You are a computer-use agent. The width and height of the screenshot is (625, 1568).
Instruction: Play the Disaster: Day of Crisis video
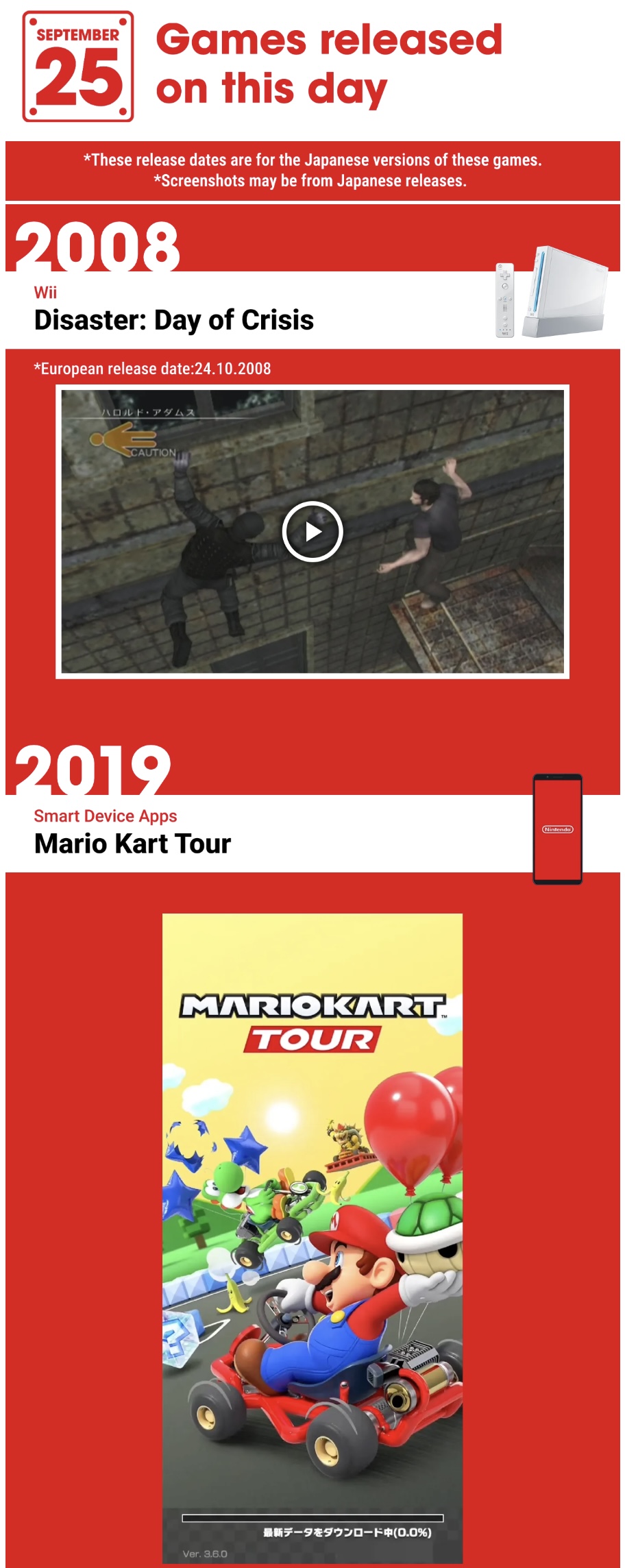(312, 532)
